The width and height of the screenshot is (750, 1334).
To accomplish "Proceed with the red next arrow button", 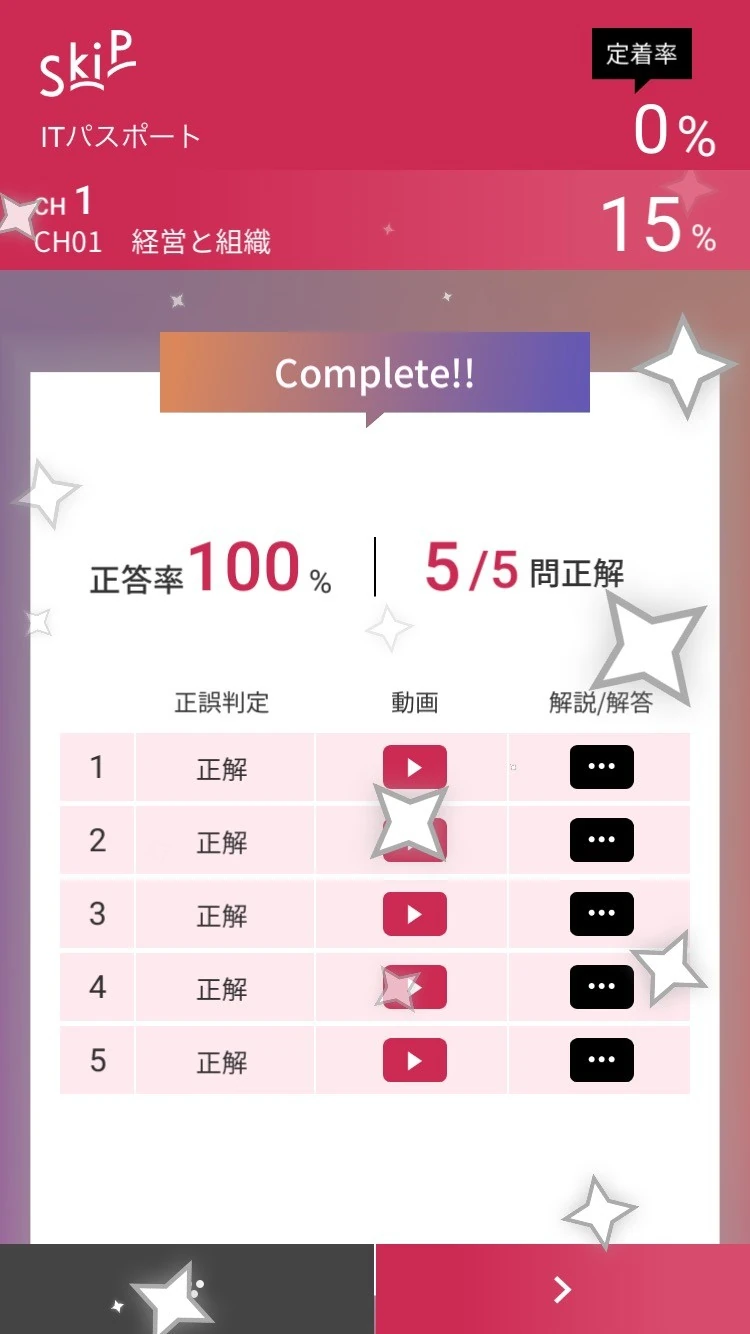I will [x=562, y=1289].
